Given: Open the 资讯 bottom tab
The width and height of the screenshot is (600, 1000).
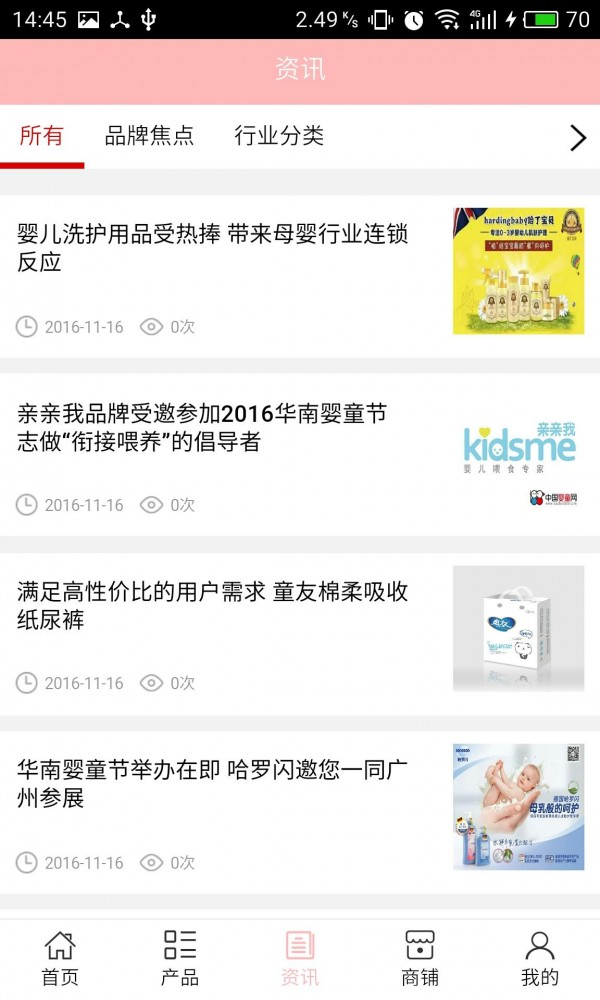Looking at the screenshot, I should (x=300, y=958).
